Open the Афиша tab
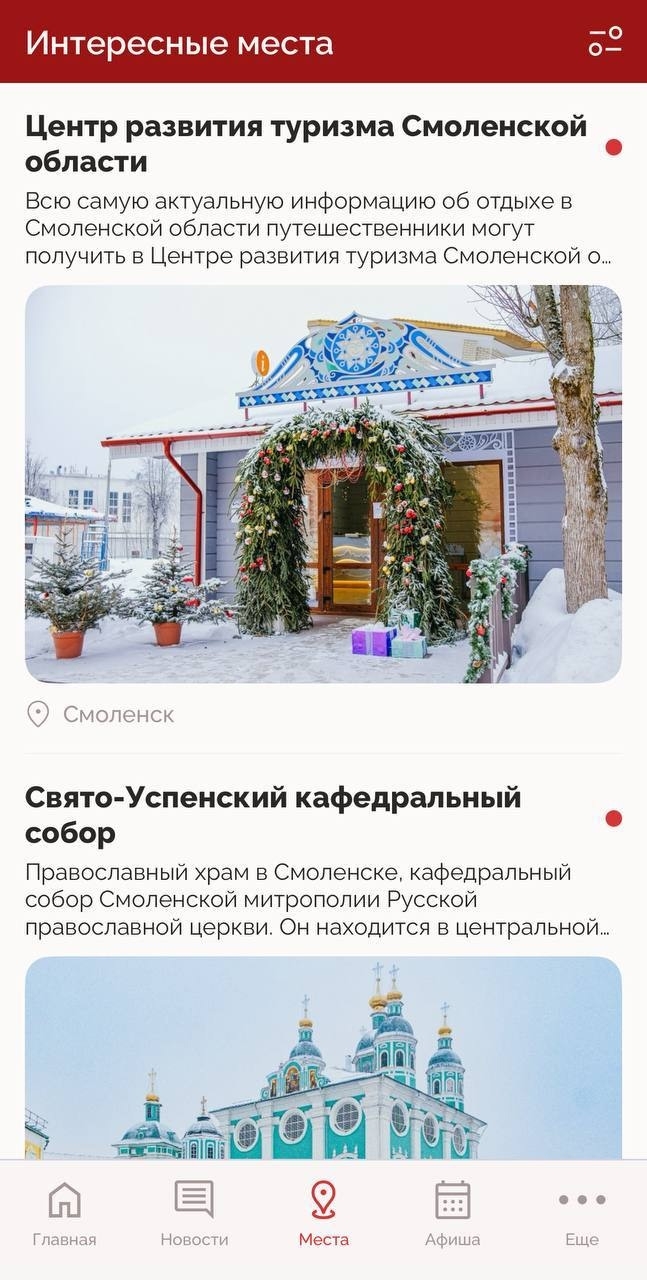 click(x=452, y=1212)
